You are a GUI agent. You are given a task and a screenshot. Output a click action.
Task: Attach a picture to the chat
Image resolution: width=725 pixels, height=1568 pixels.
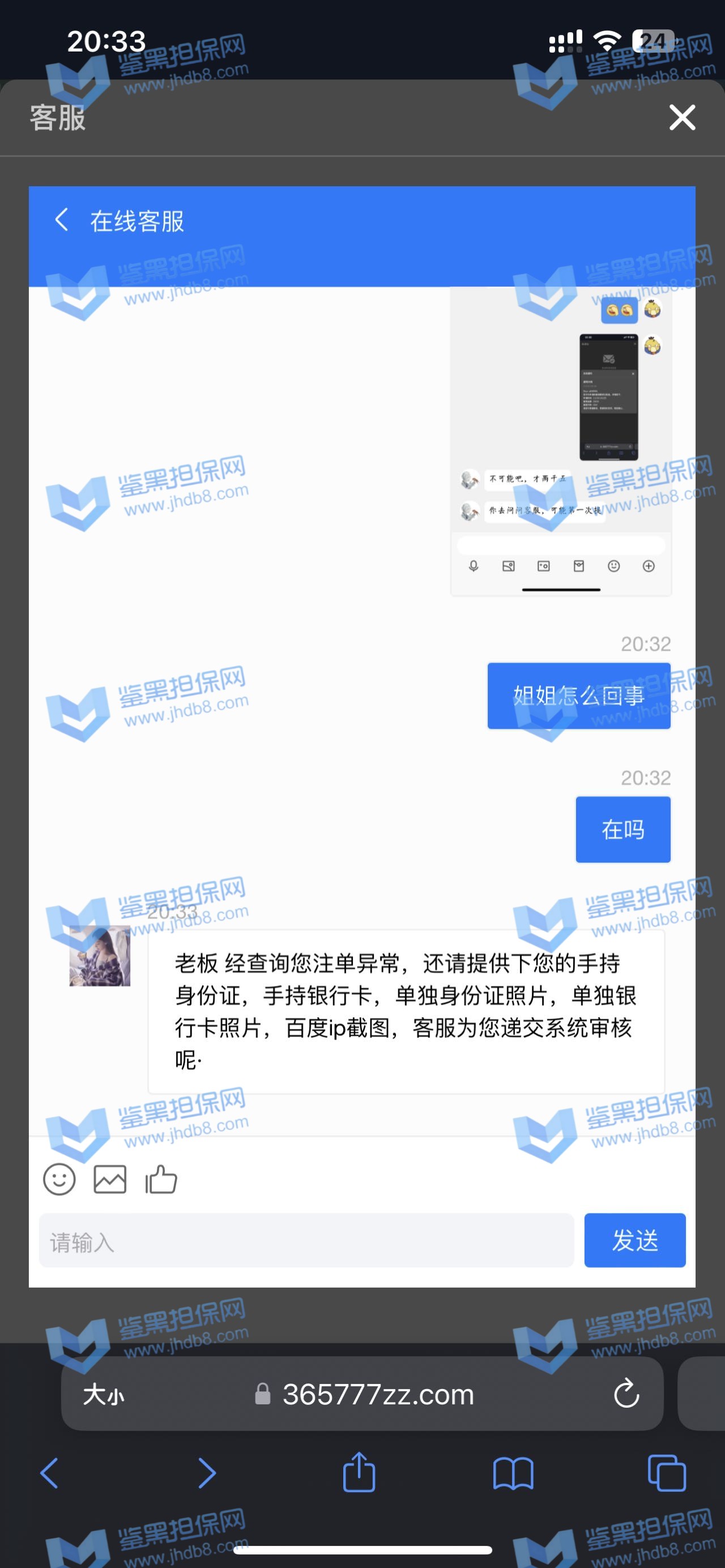click(x=110, y=1180)
